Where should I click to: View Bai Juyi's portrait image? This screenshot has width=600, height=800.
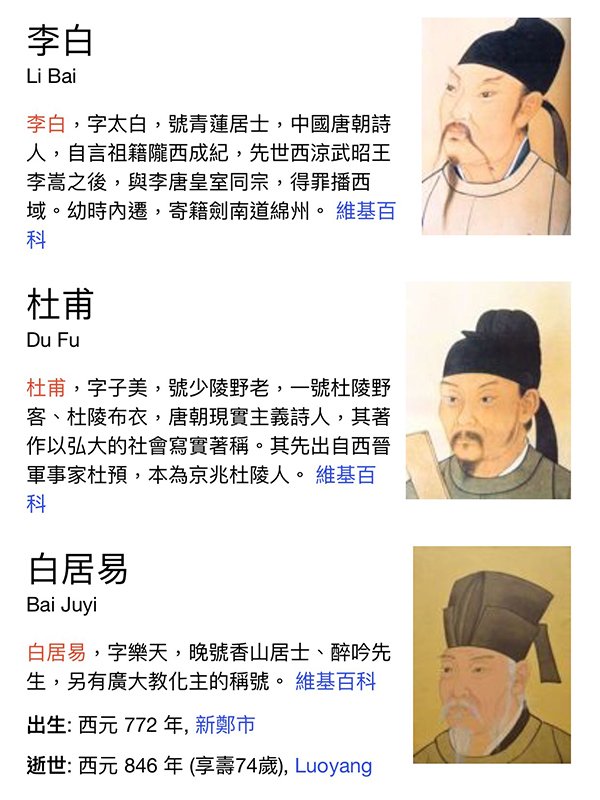pos(492,655)
